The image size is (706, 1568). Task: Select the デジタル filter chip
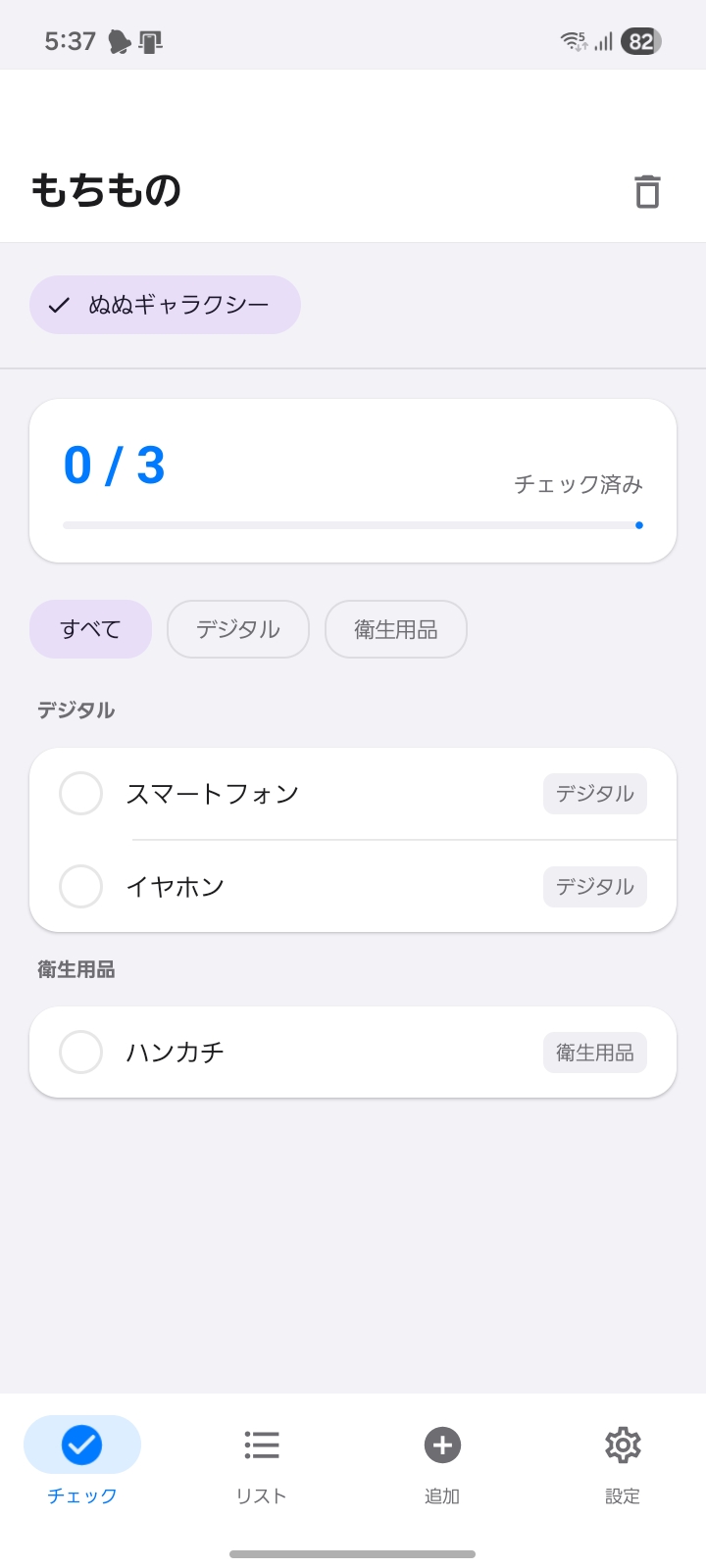point(237,629)
